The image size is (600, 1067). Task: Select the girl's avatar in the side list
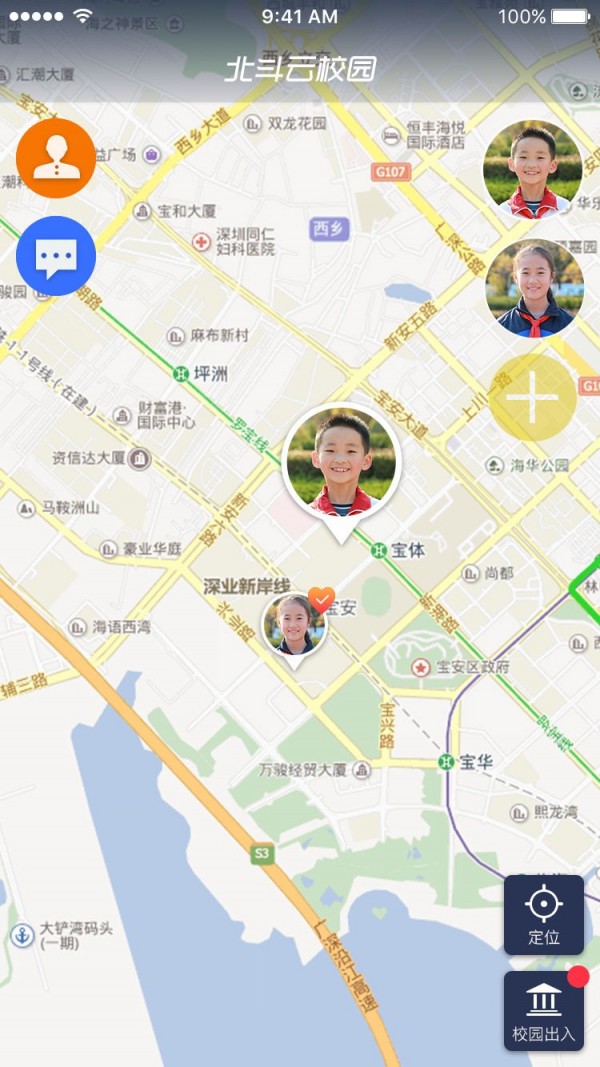click(x=534, y=288)
